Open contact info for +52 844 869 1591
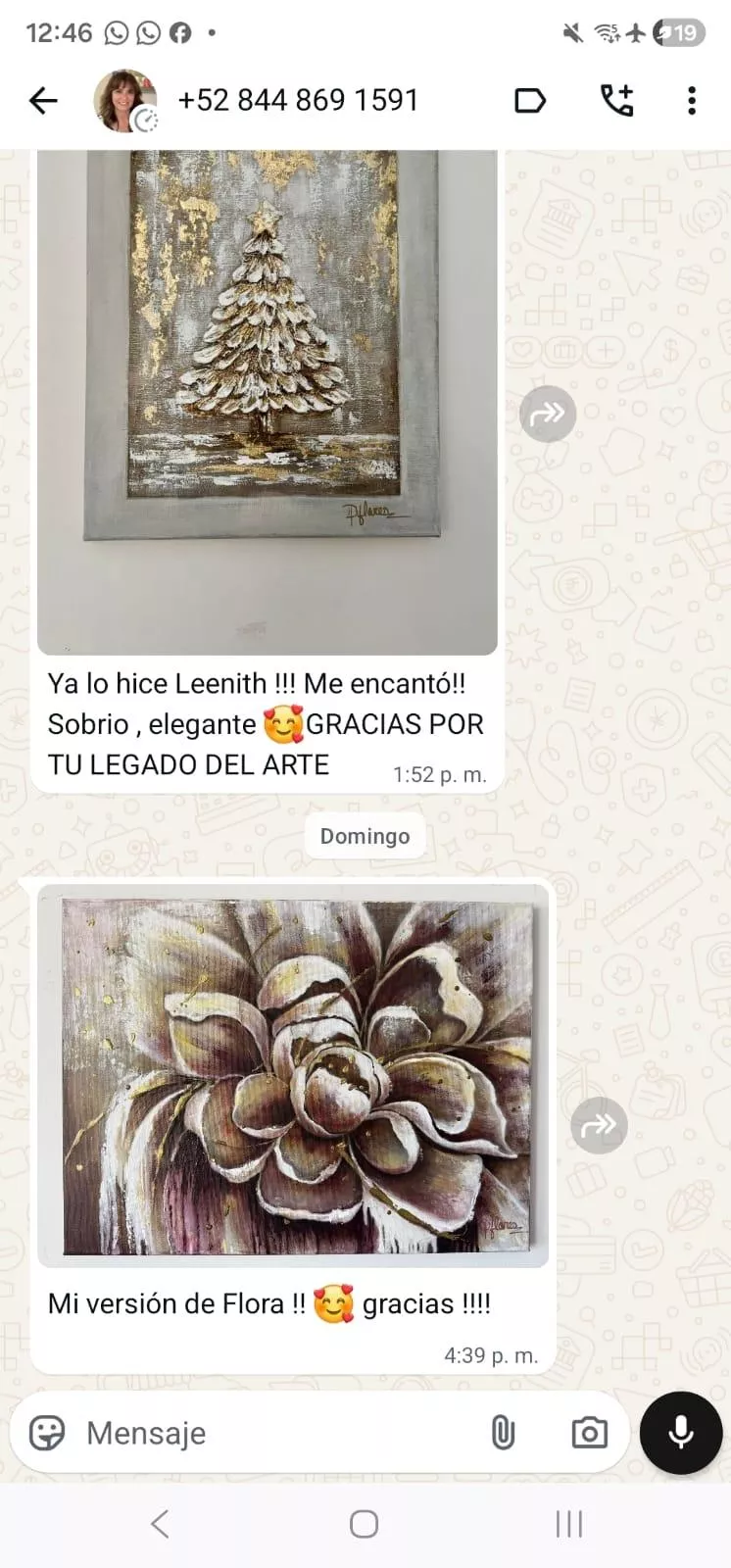The height and width of the screenshot is (1568, 731). (x=298, y=100)
